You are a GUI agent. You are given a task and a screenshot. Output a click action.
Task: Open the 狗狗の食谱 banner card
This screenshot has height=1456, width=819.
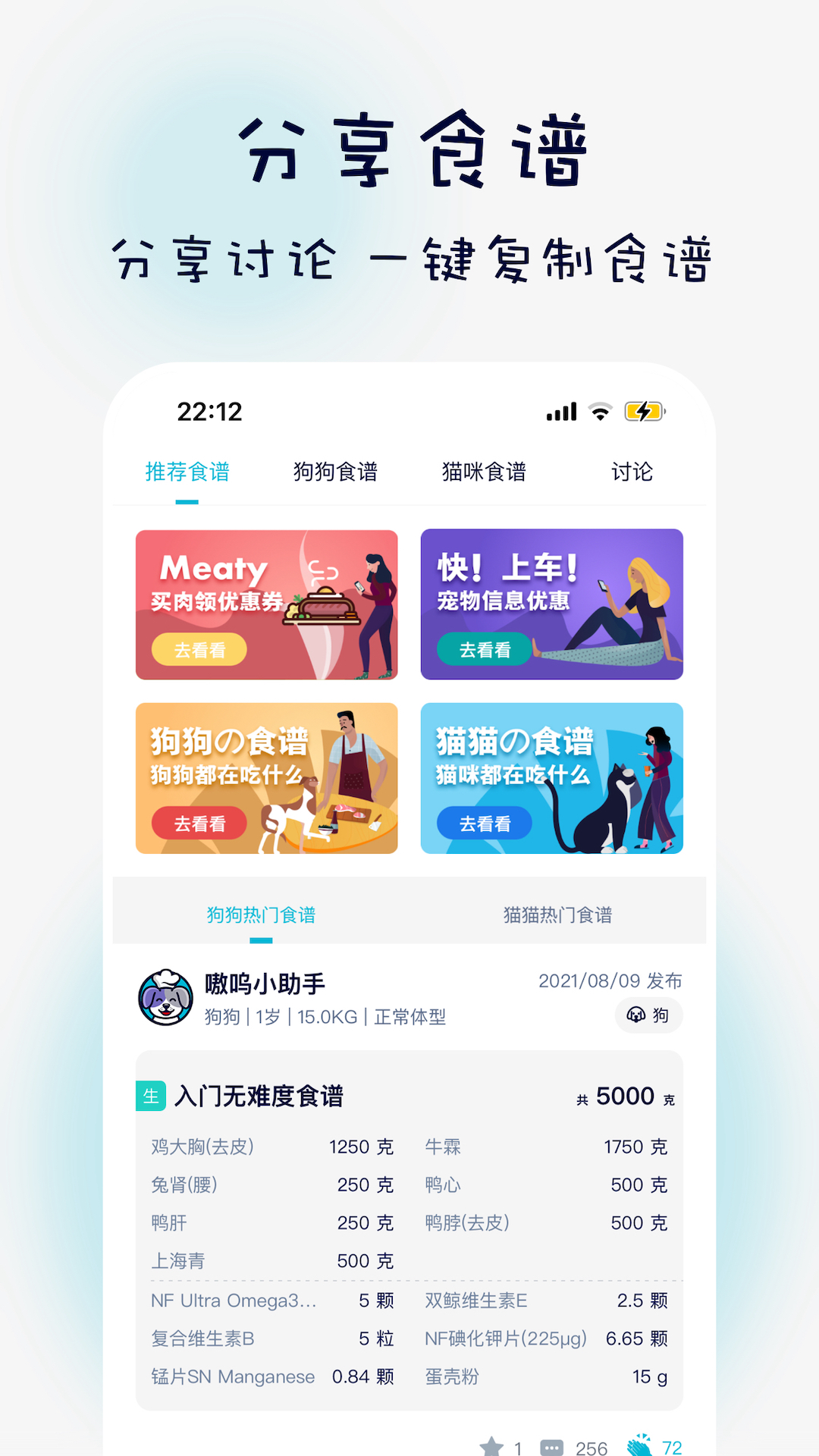point(267,777)
